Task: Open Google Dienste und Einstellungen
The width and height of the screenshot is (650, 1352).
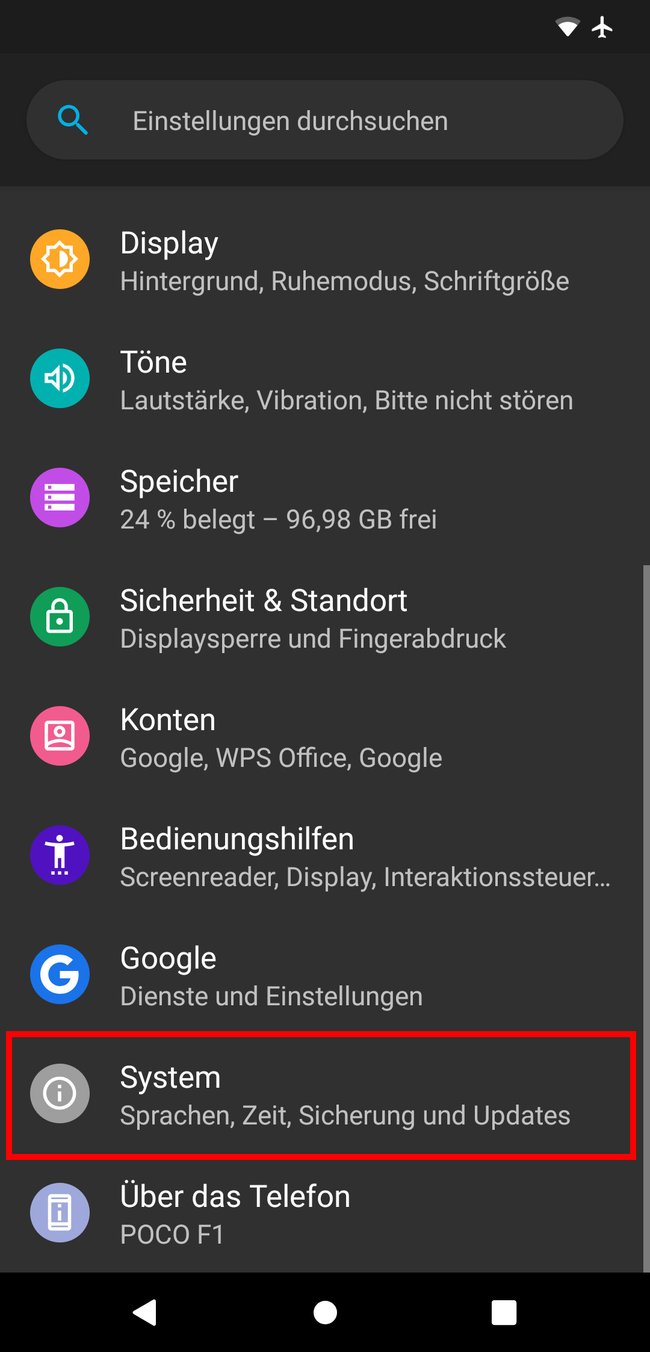Action: point(325,974)
